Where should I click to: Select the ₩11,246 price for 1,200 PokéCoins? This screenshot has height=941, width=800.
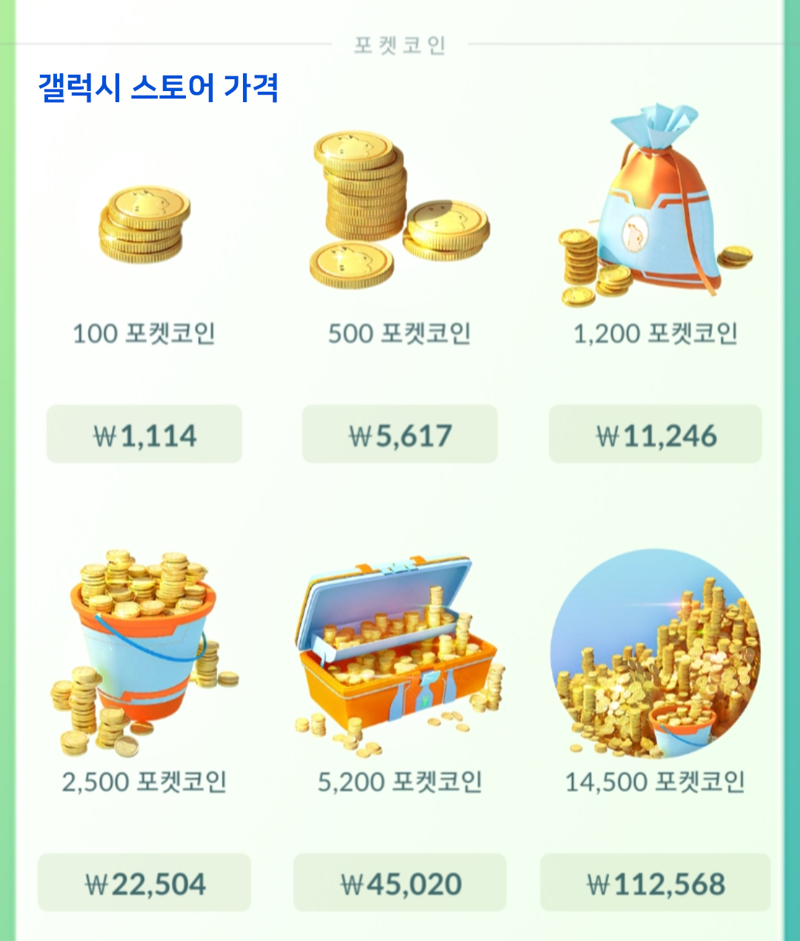click(655, 434)
